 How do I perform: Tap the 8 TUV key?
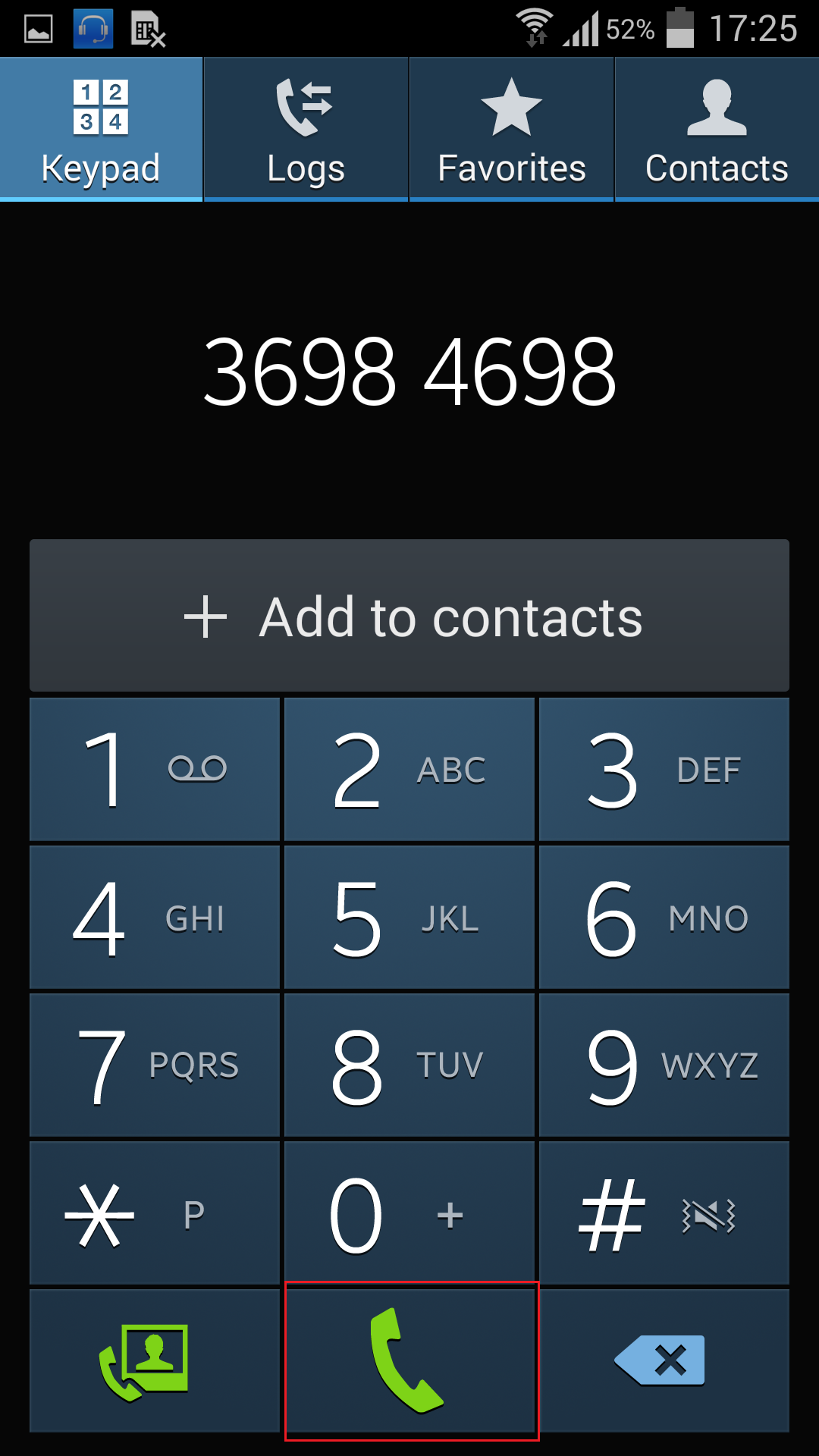409,1065
